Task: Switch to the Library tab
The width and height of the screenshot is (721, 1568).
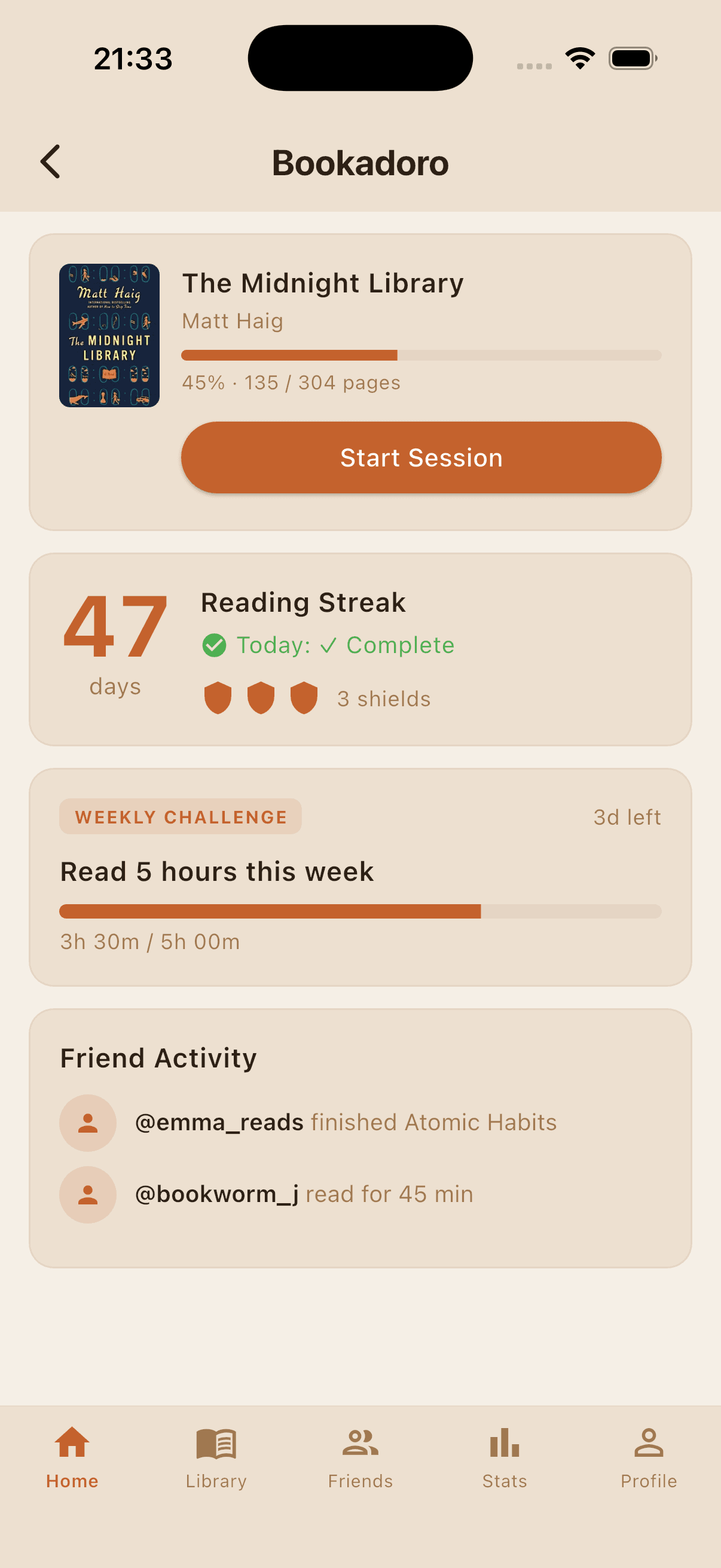Action: coord(216,1457)
